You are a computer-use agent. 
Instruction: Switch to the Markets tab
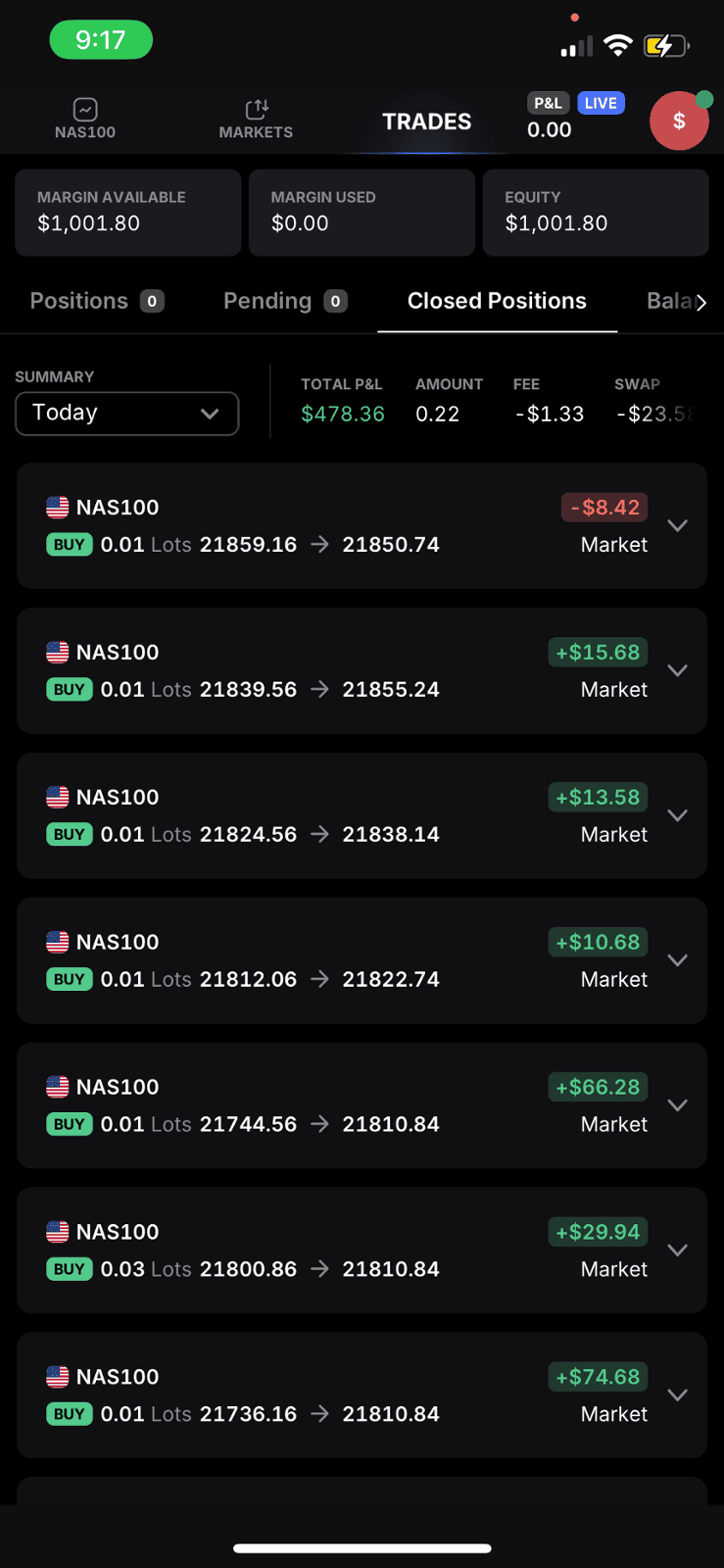pos(256,120)
